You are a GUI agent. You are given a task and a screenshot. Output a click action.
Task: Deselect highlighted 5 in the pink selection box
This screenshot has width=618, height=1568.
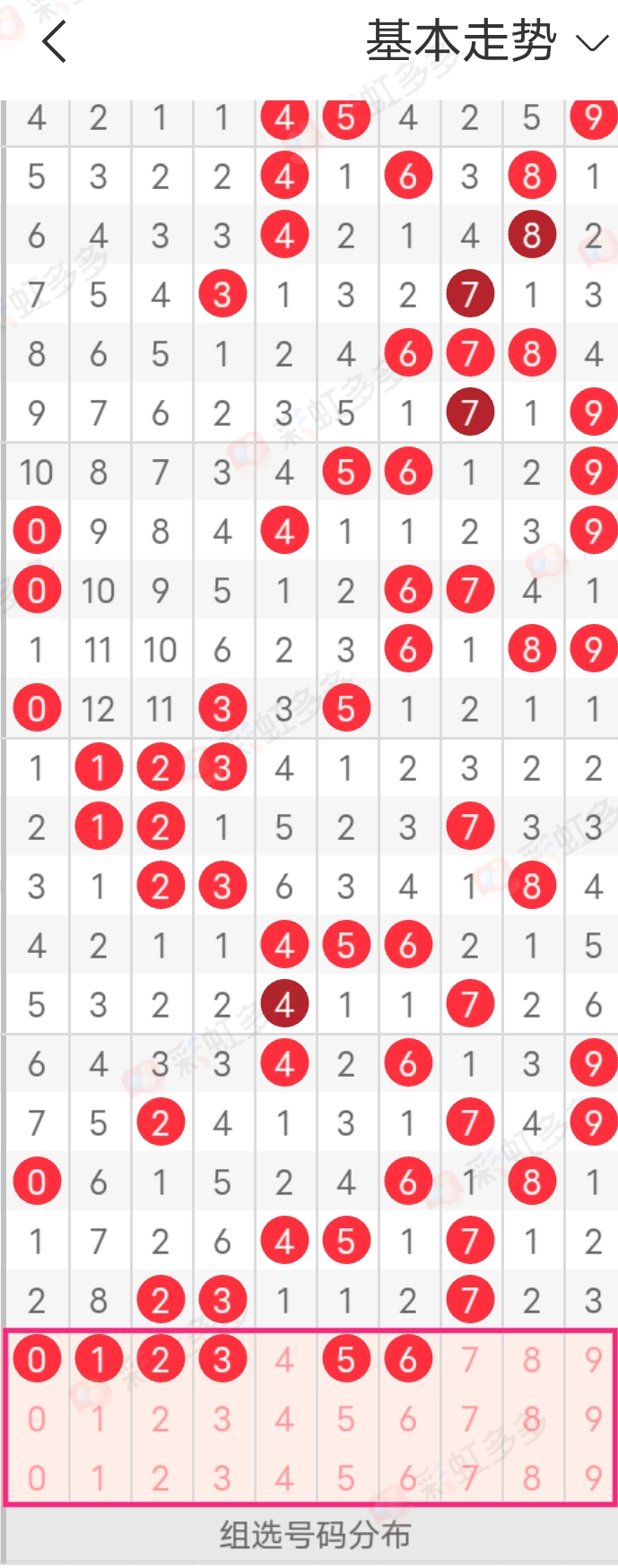346,1360
